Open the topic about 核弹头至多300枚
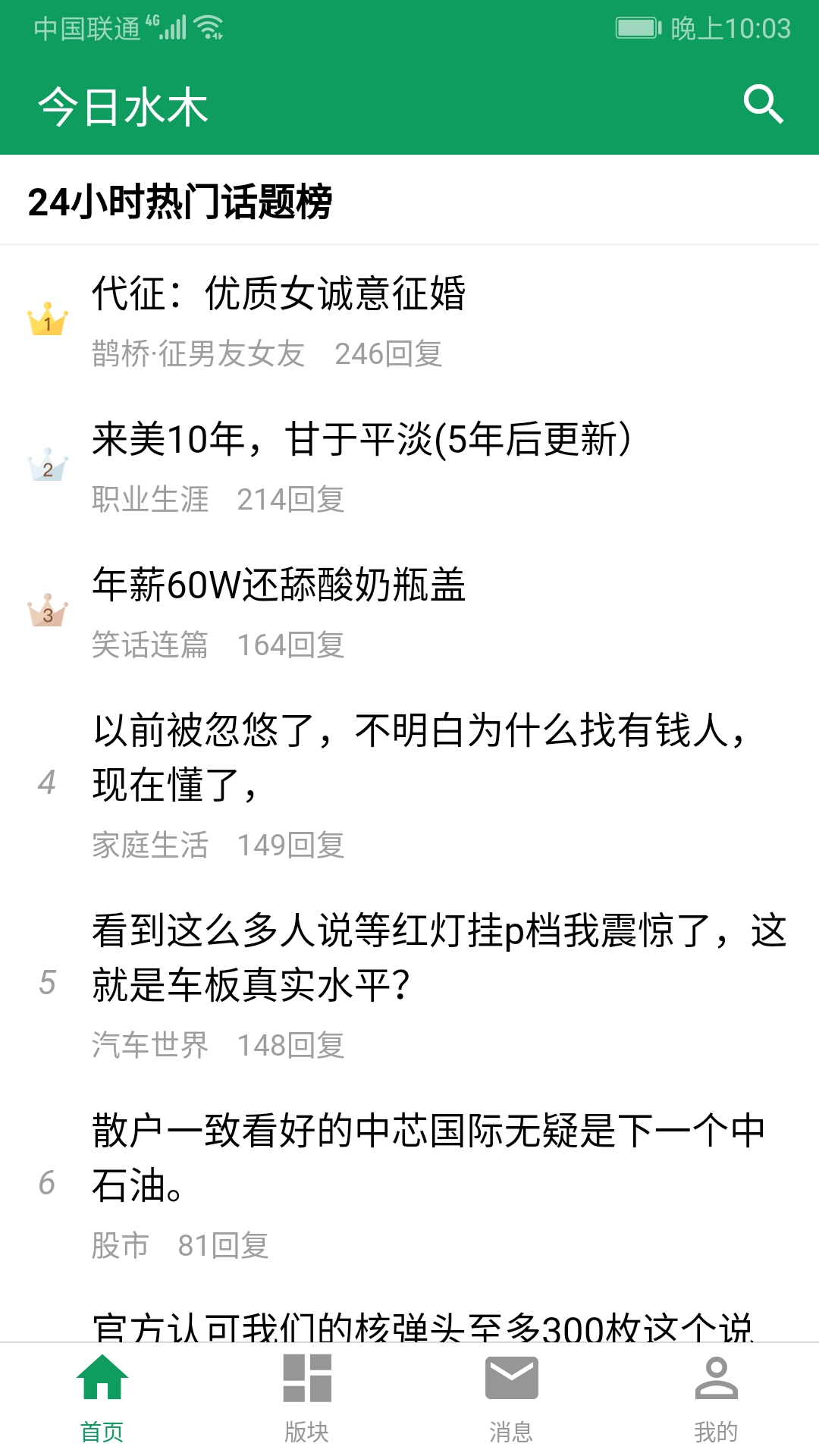The image size is (819, 1456). pos(422,1326)
